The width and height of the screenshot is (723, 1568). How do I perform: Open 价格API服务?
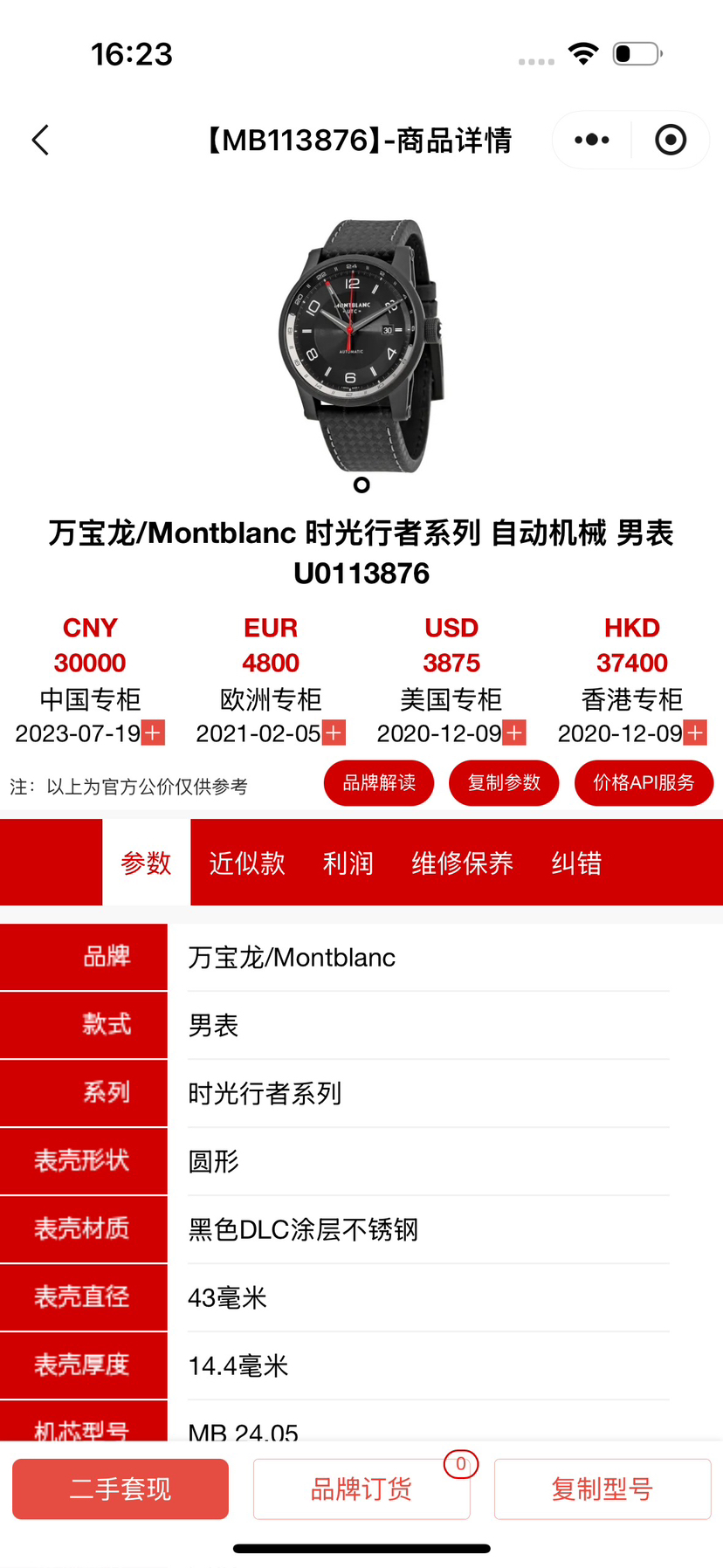pyautogui.click(x=644, y=782)
